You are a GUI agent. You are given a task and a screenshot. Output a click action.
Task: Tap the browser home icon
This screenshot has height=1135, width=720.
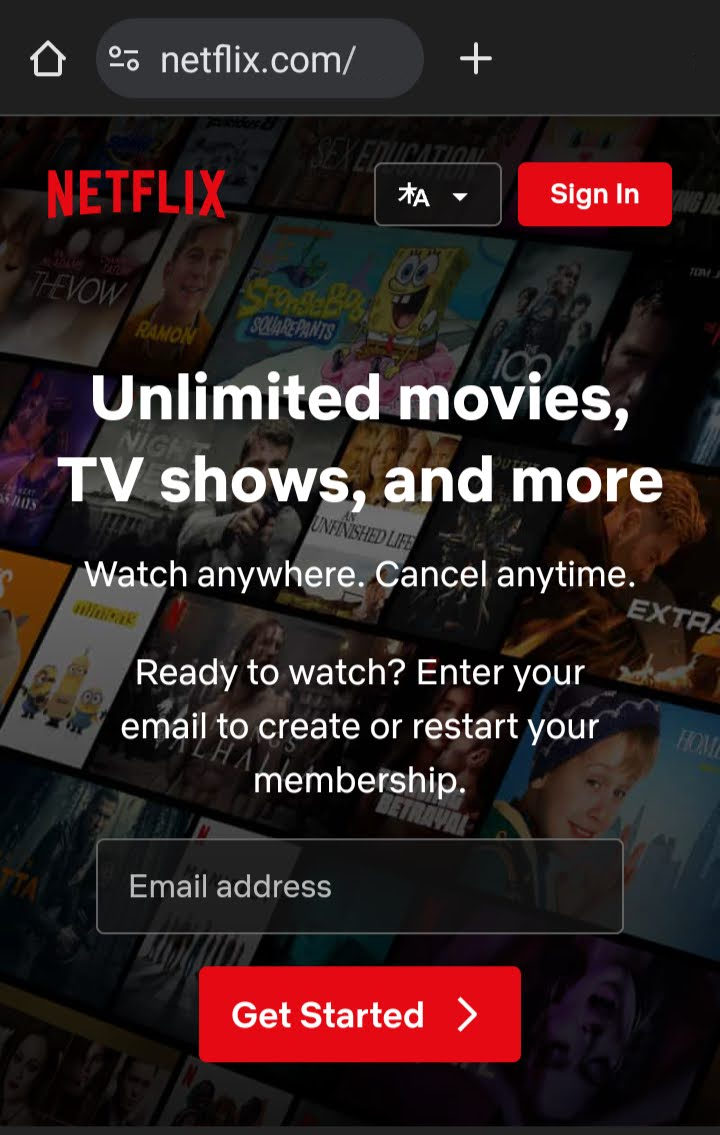(47, 59)
